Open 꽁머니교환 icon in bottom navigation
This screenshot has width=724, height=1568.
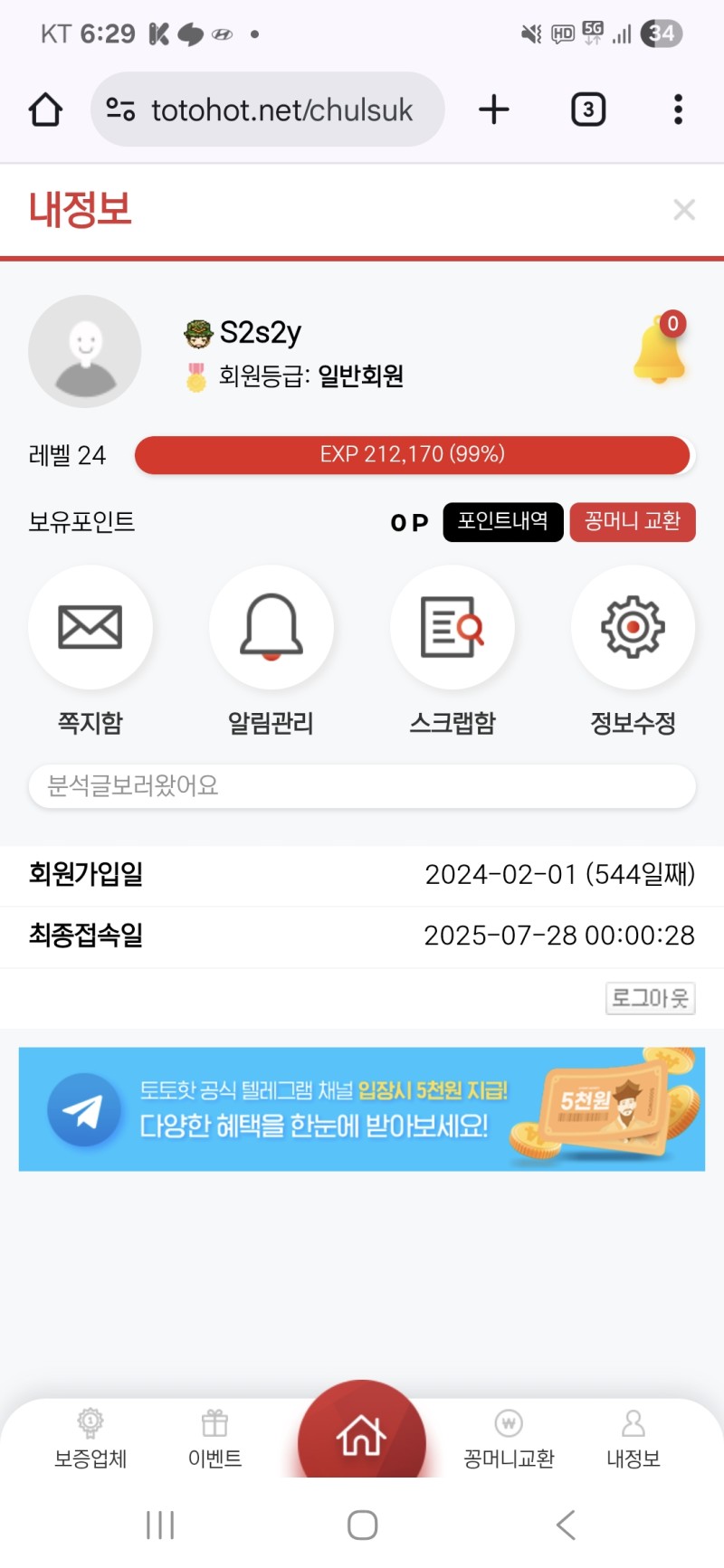(508, 1439)
